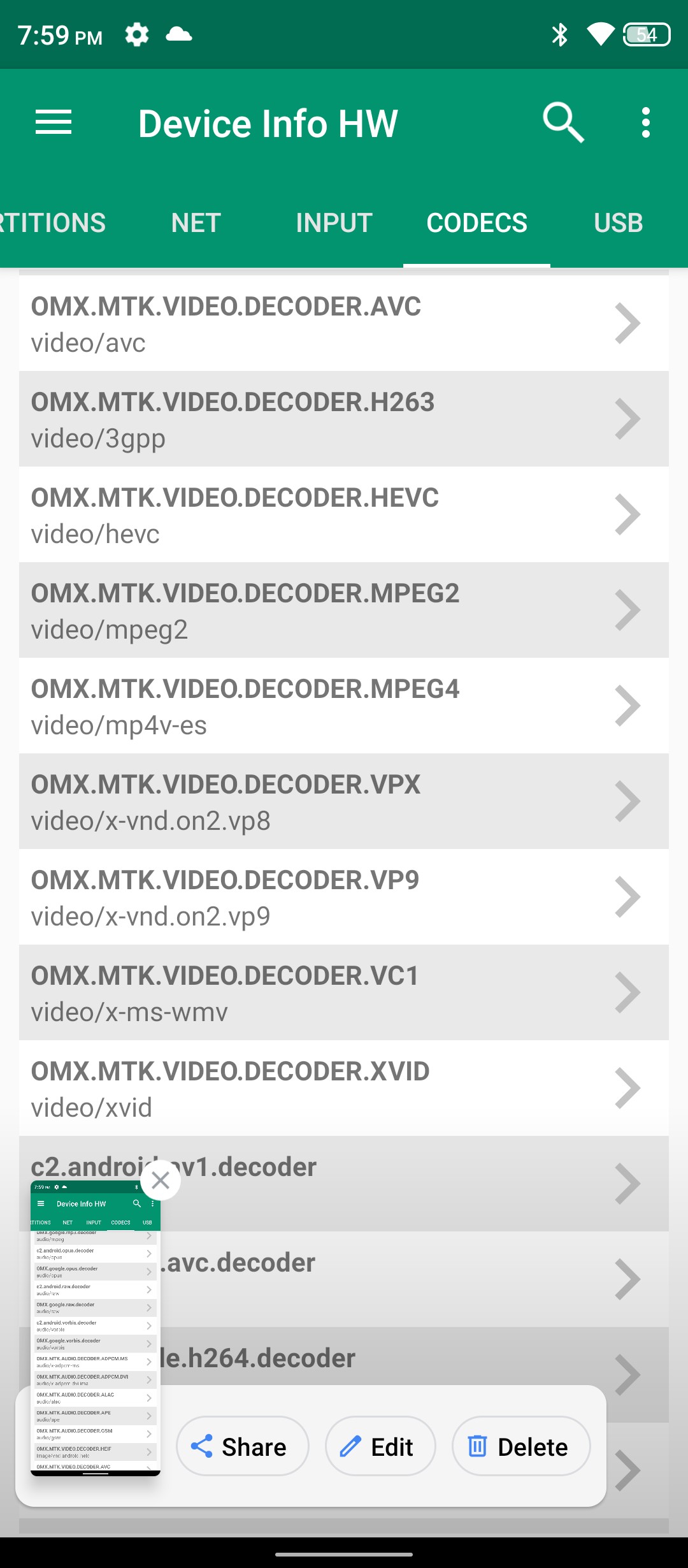Open the overflow options menu
Viewport: 688px width, 1568px height.
645,122
